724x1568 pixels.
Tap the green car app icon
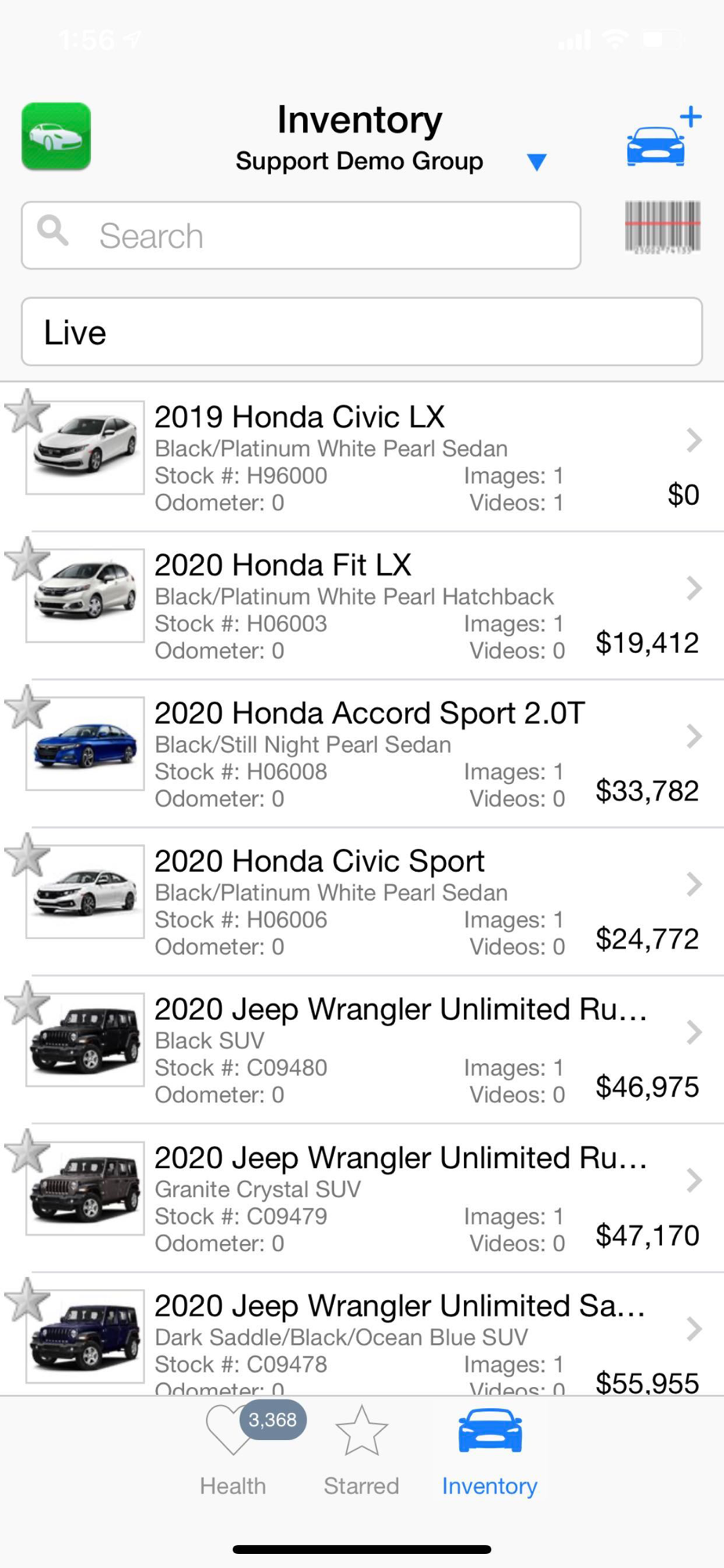56,136
